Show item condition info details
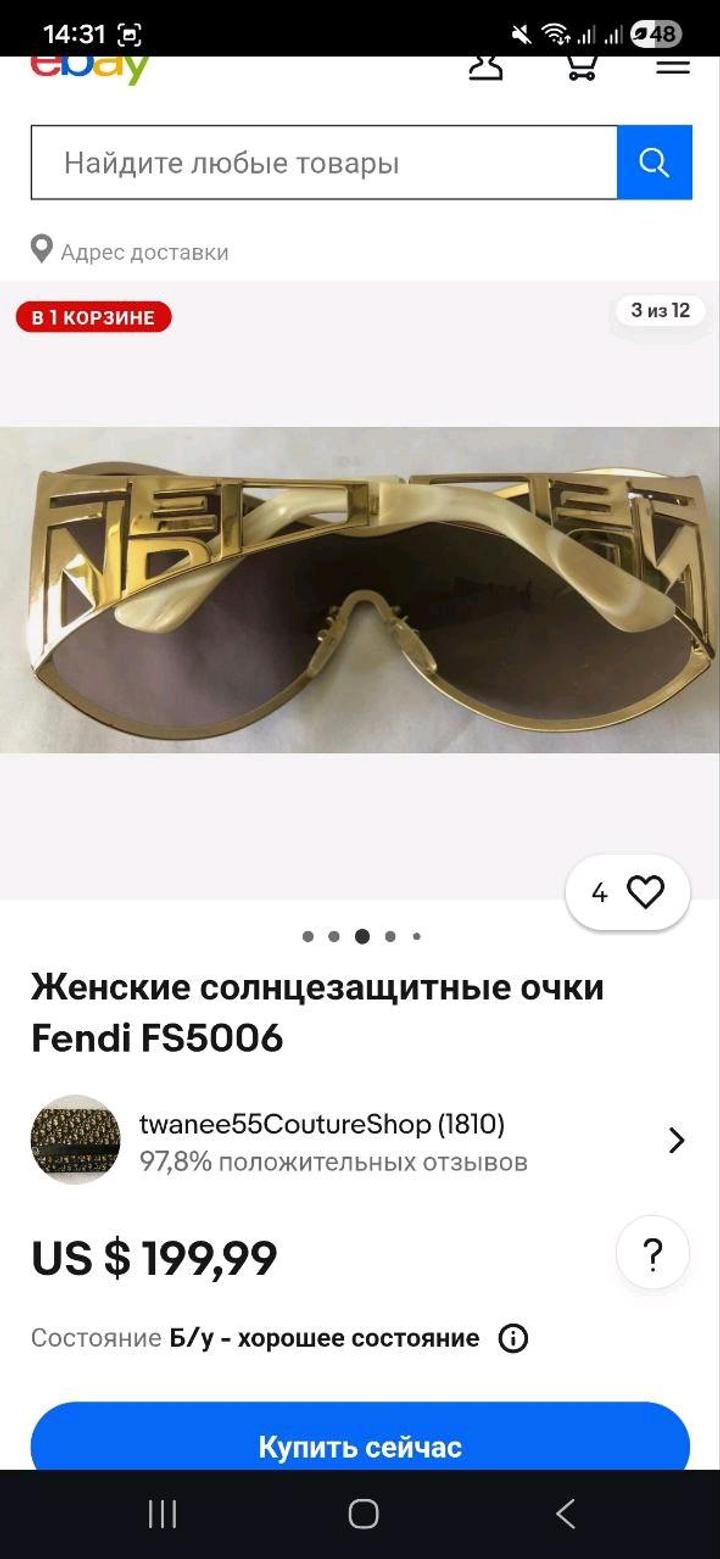The height and width of the screenshot is (1559, 720). tap(513, 1338)
